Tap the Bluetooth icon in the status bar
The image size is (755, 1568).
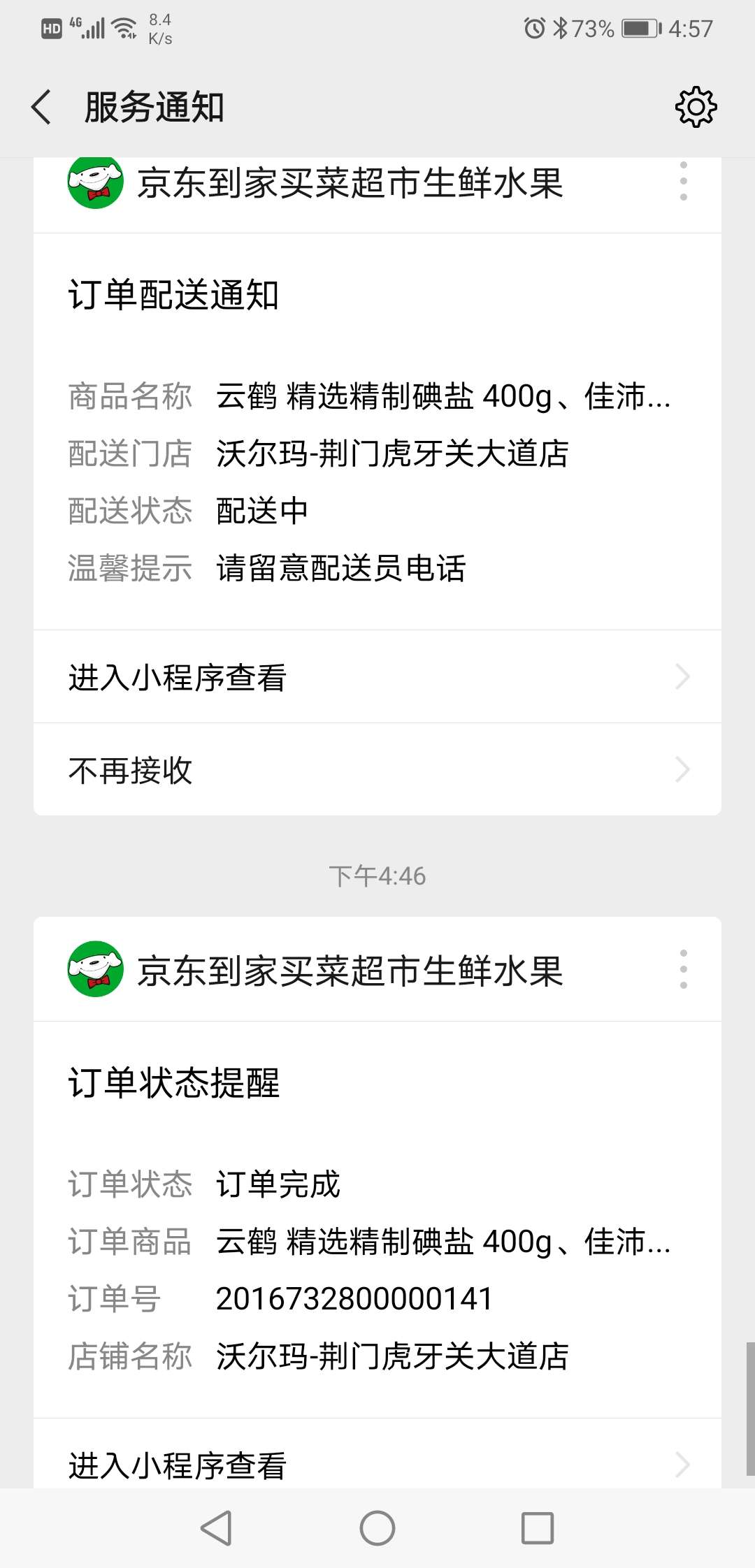point(560,28)
